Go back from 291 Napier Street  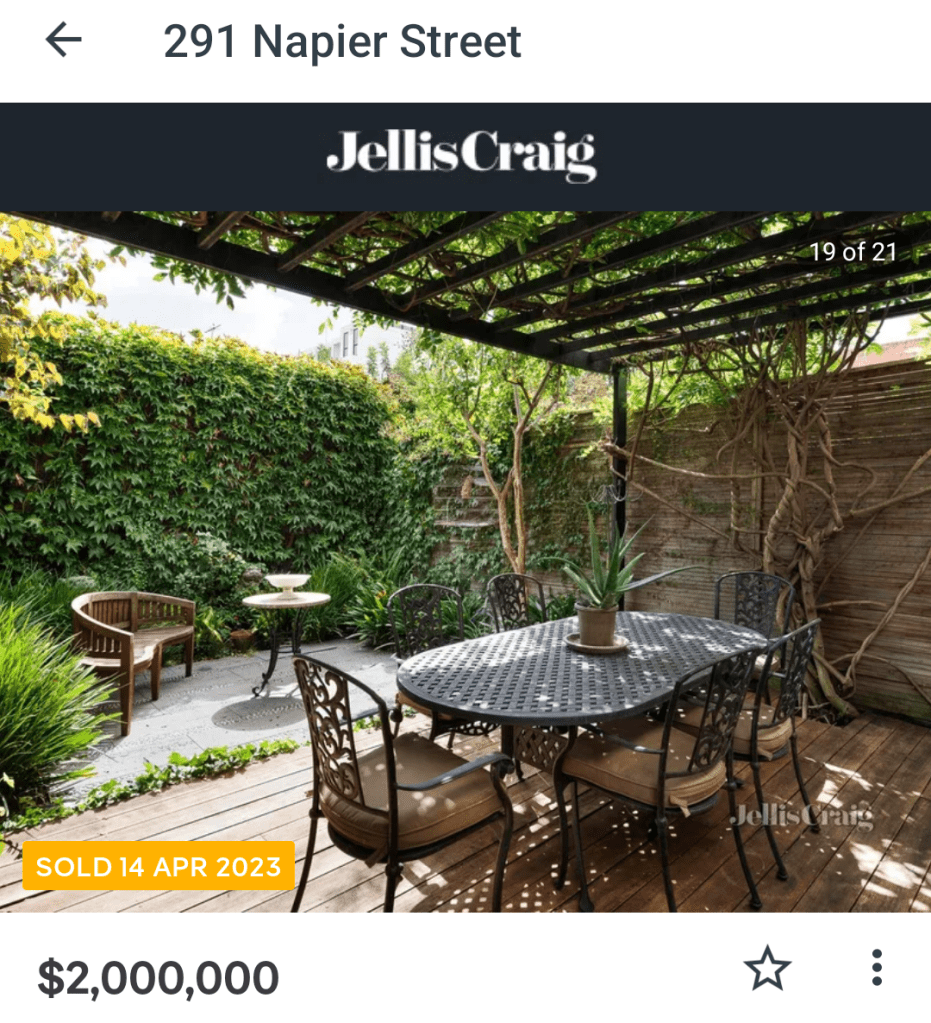63,41
